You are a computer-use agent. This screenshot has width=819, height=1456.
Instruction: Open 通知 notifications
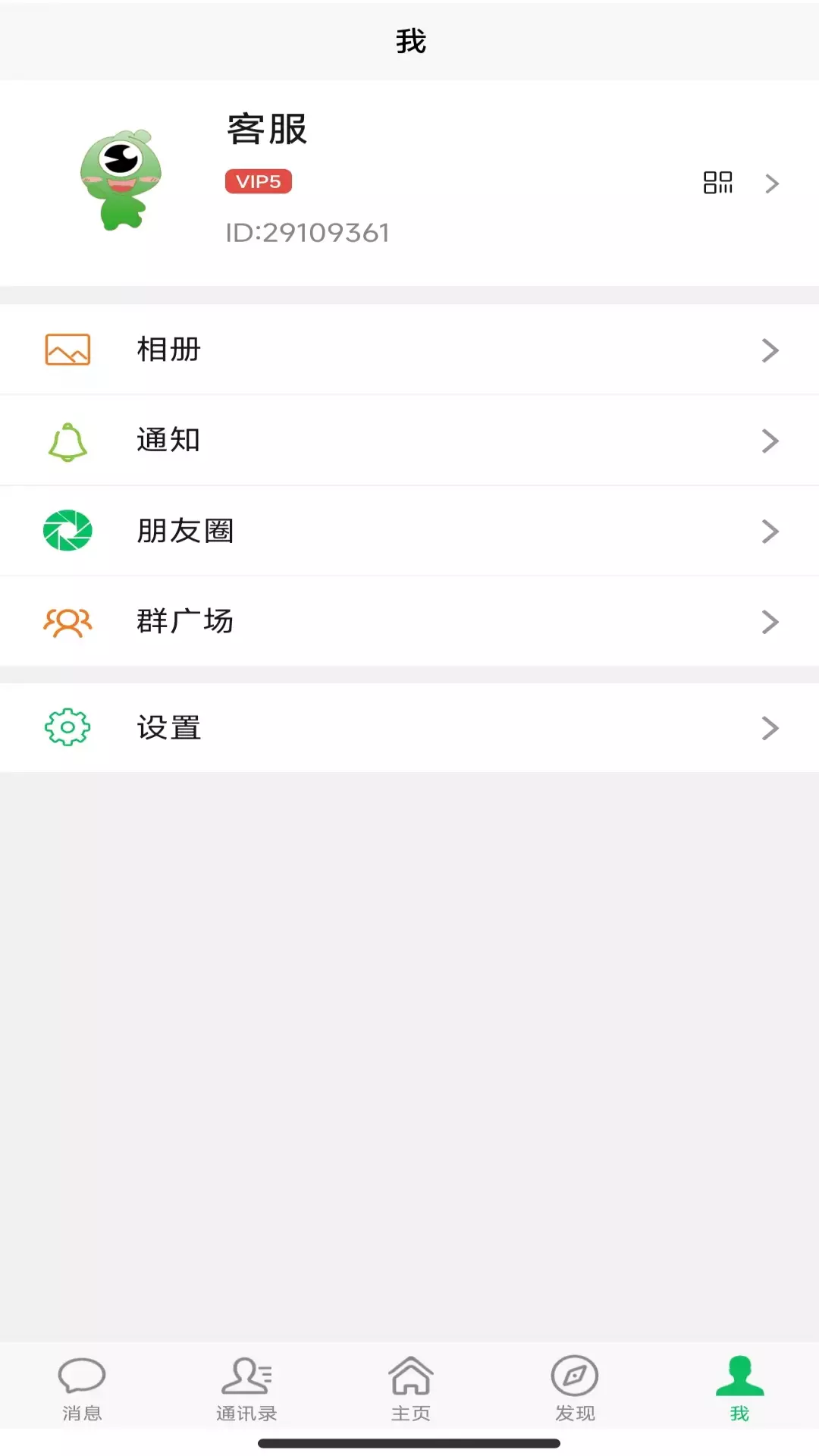point(409,441)
